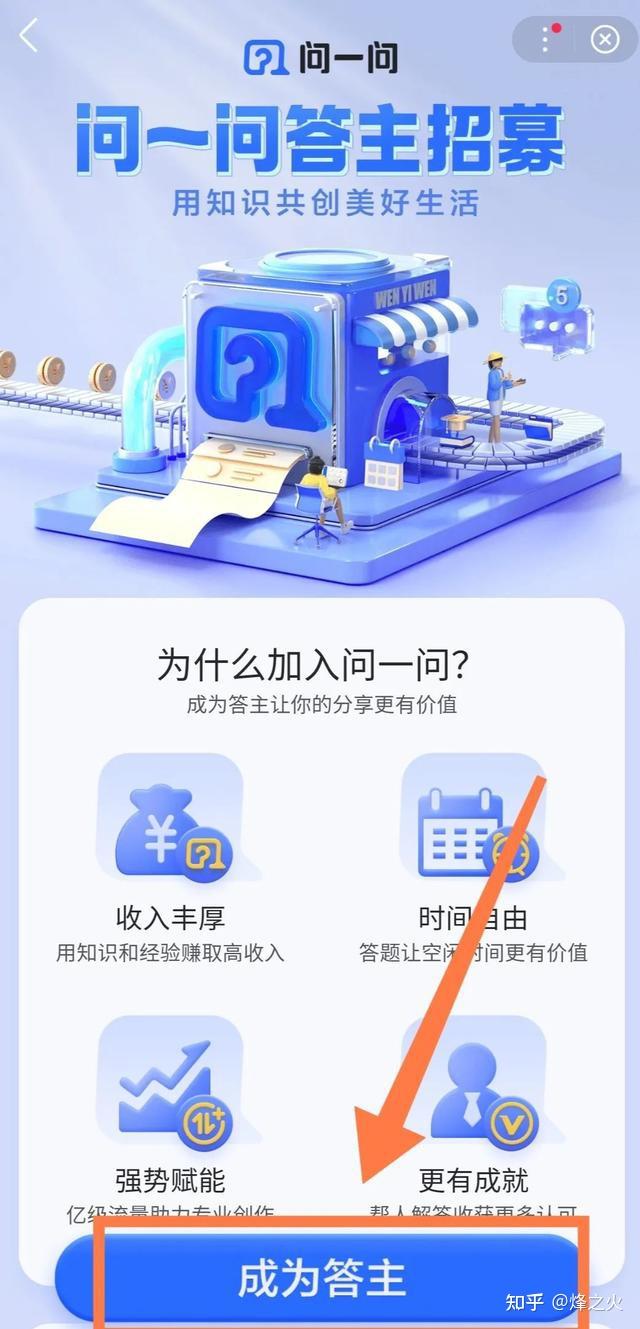Close the mini program
The image size is (640, 1329).
605,39
